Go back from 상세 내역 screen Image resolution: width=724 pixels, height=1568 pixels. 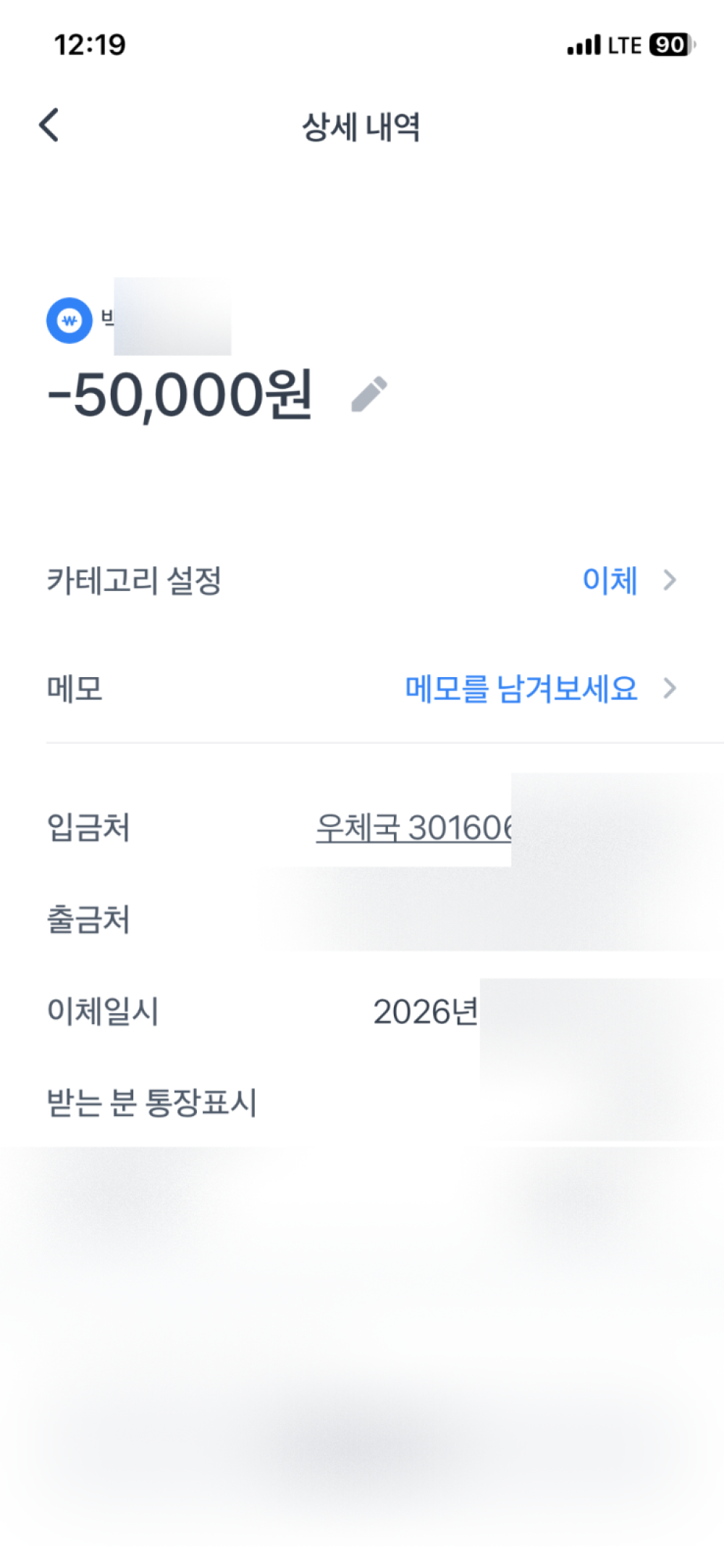tap(49, 125)
